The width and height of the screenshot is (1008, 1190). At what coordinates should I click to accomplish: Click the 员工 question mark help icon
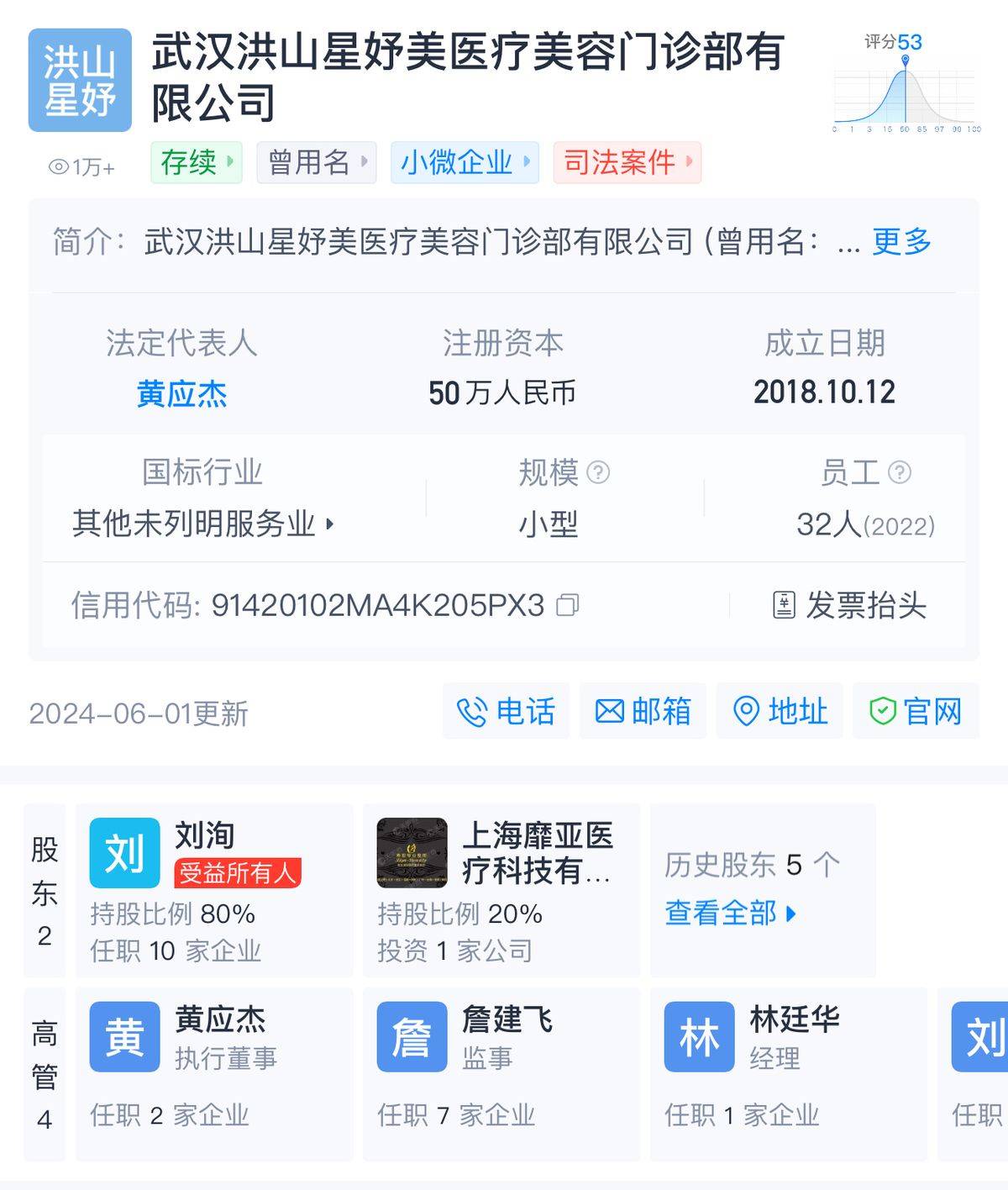coord(900,474)
